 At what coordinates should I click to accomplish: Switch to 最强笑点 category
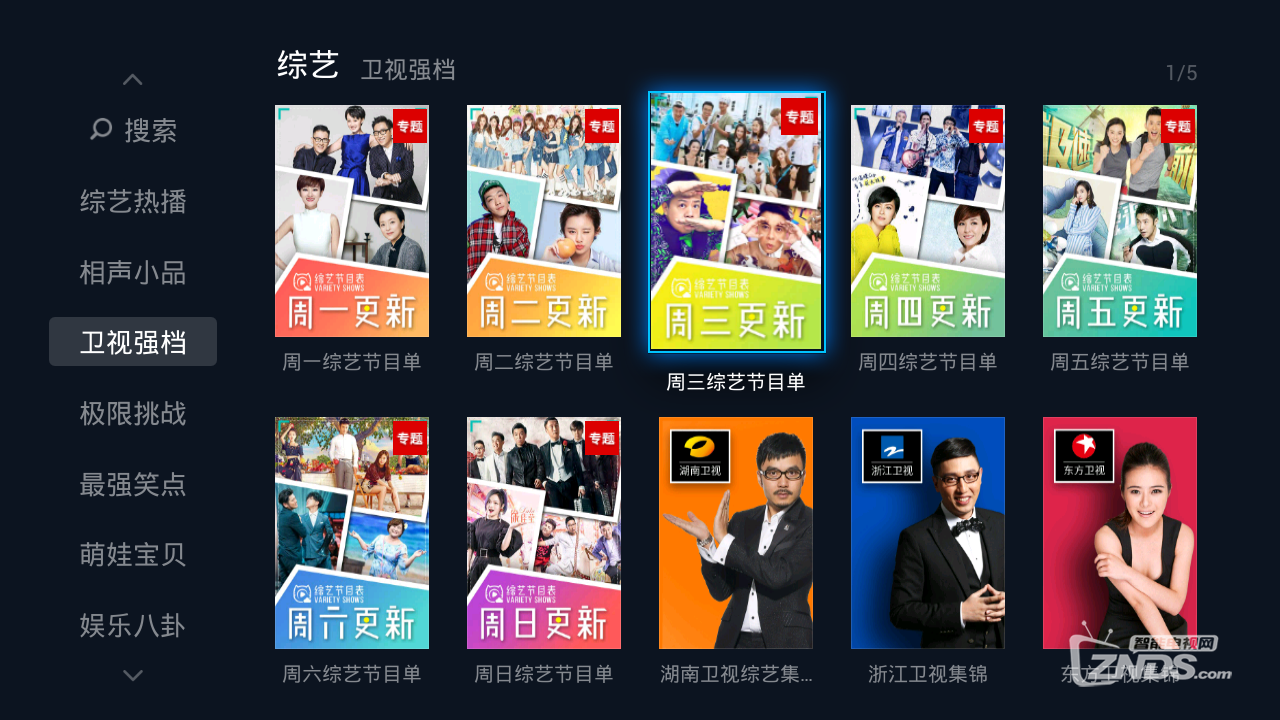pos(133,484)
